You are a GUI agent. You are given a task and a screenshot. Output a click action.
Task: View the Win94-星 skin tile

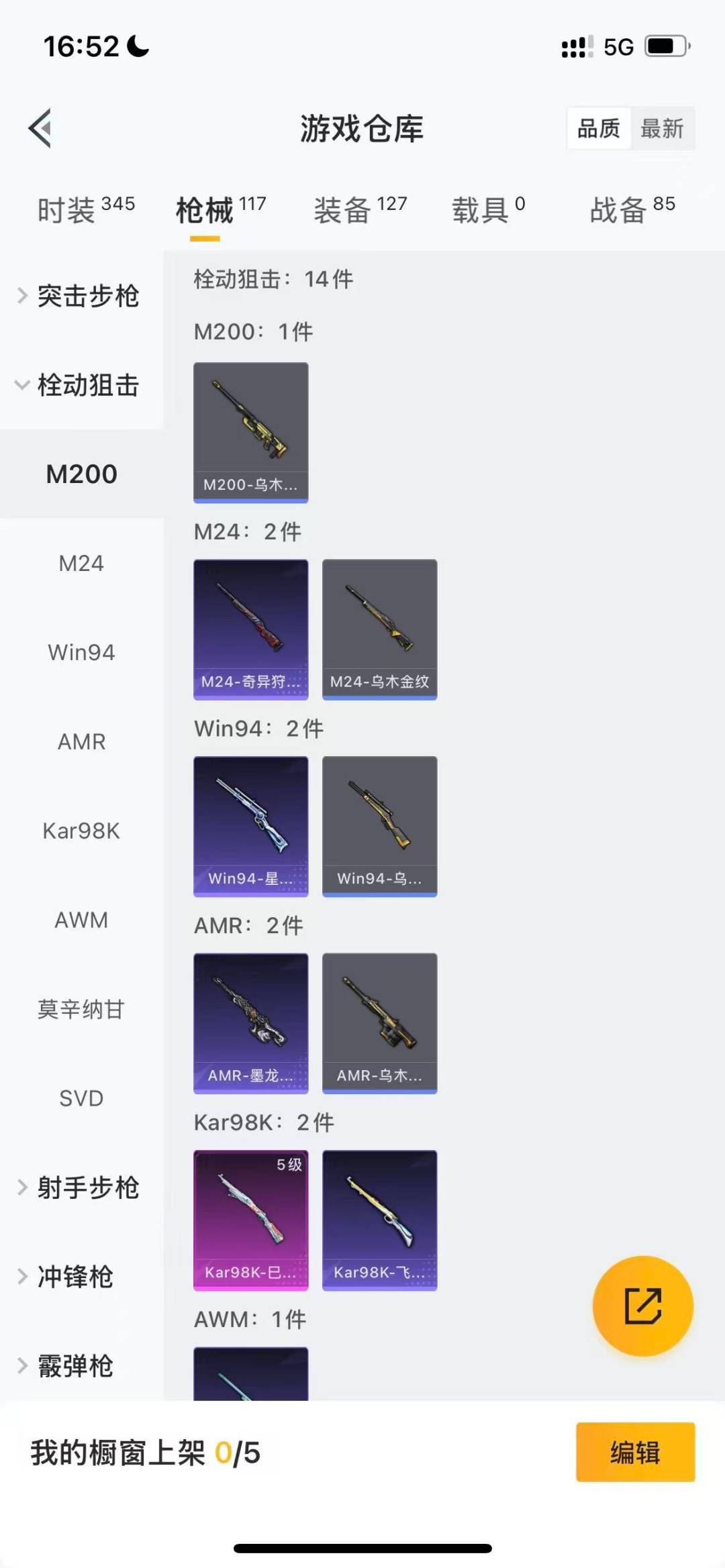tap(251, 826)
